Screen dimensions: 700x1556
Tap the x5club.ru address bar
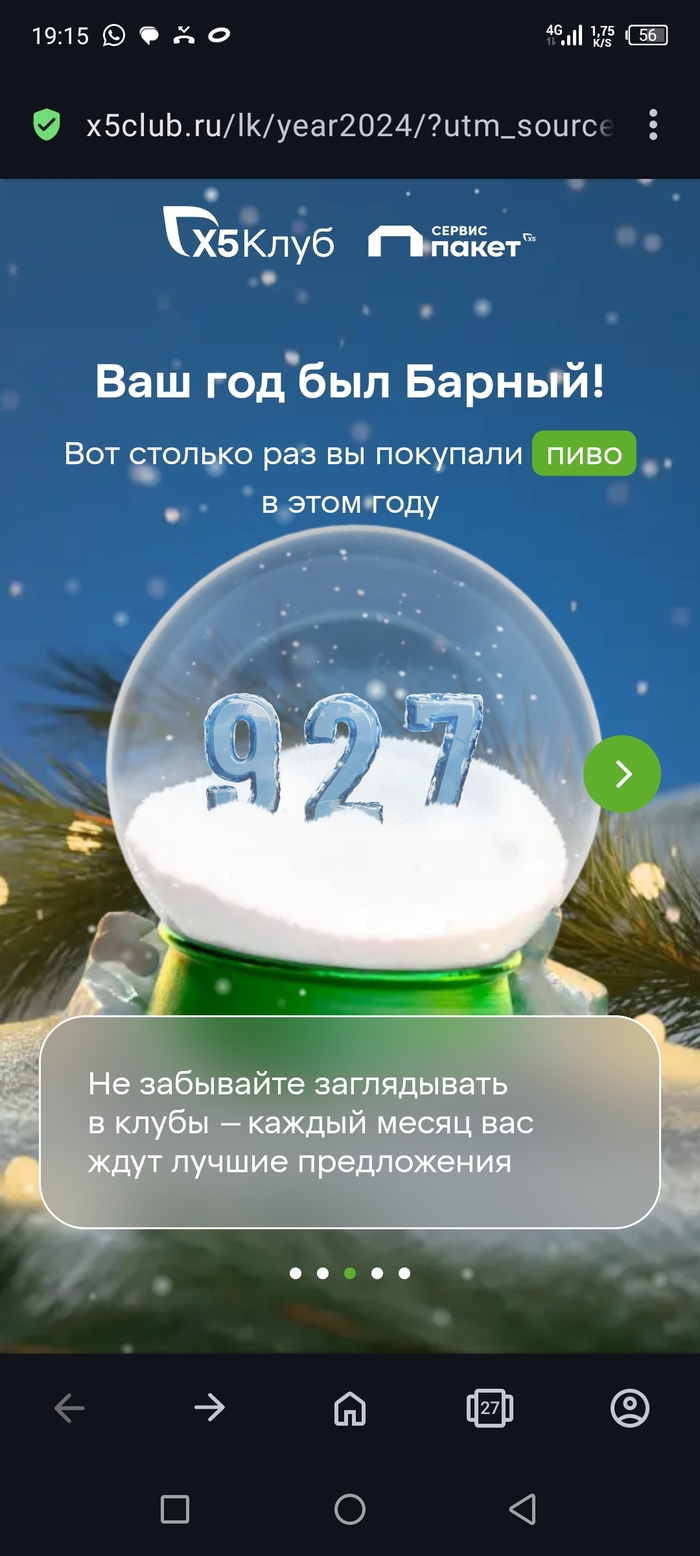(349, 126)
